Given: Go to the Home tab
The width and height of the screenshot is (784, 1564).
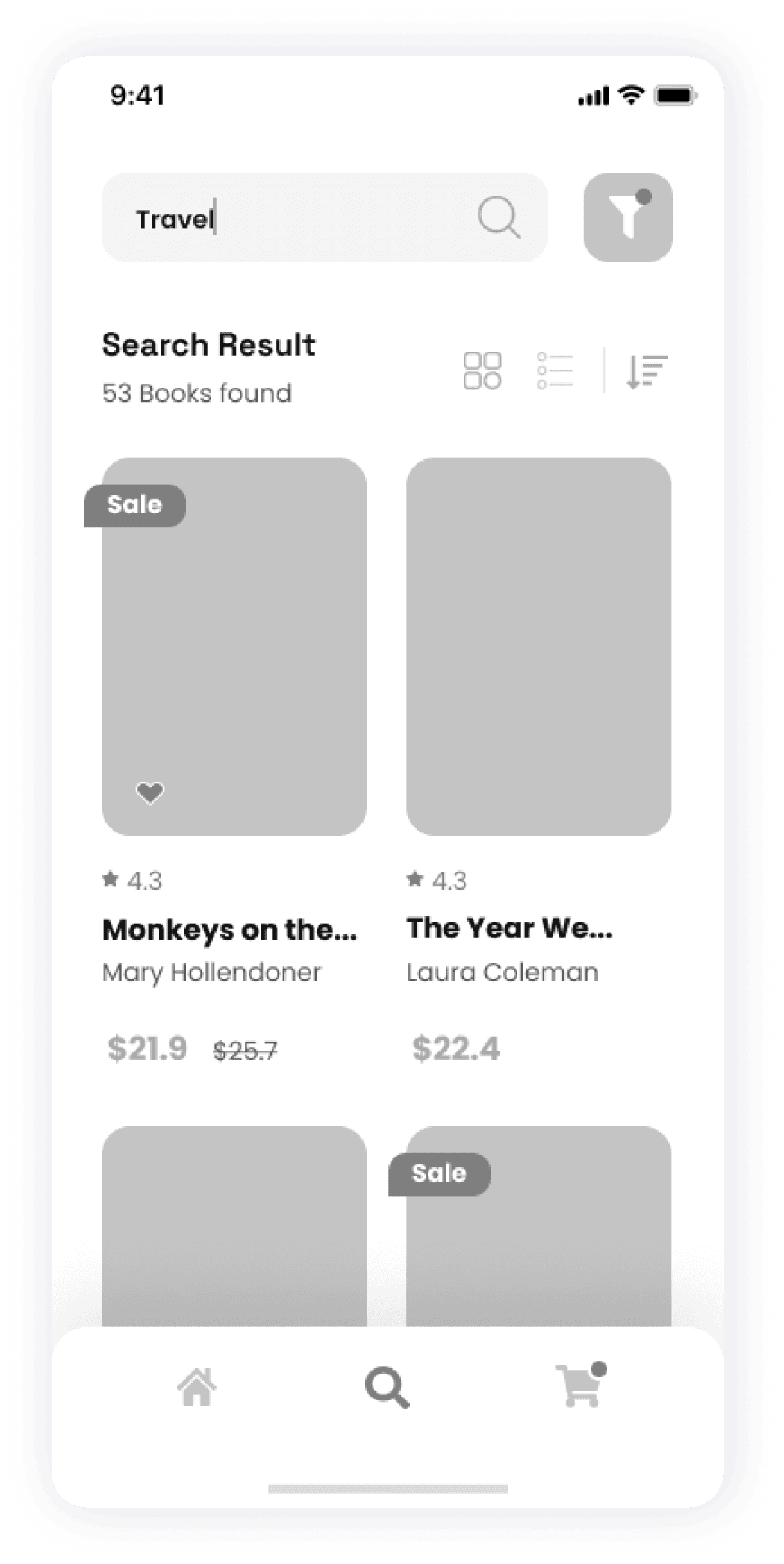Looking at the screenshot, I should pyautogui.click(x=196, y=1387).
